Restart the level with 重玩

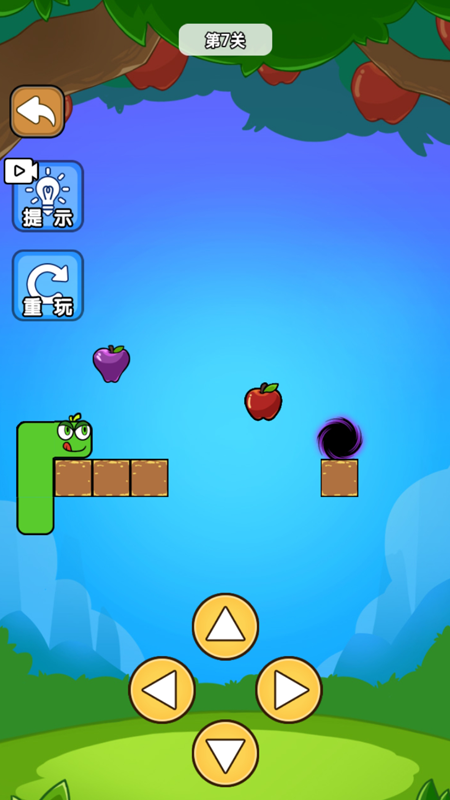pyautogui.click(x=47, y=285)
